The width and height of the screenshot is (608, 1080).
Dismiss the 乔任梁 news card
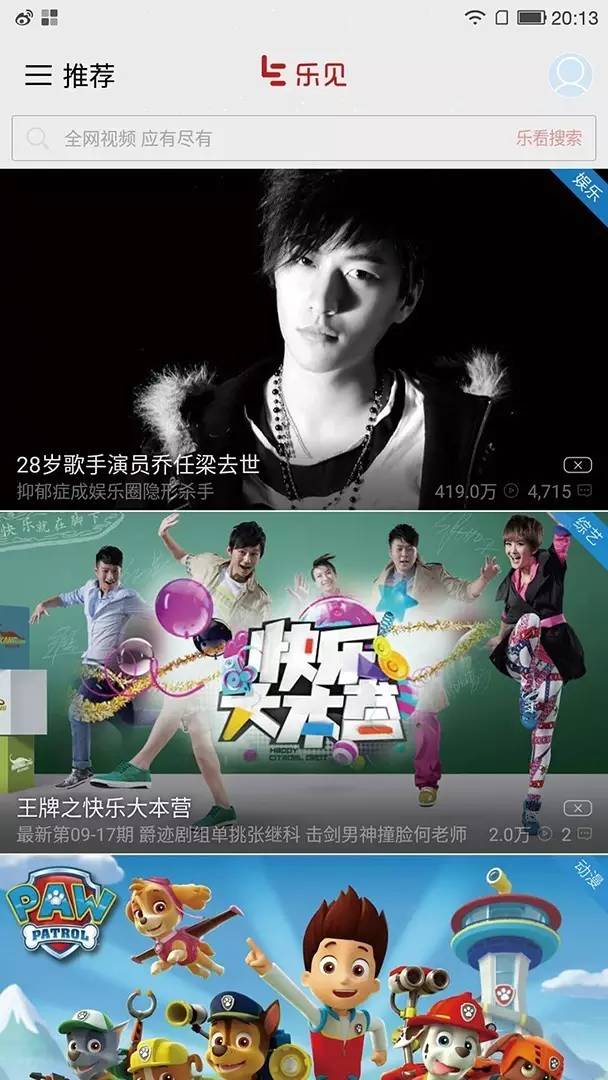click(577, 465)
